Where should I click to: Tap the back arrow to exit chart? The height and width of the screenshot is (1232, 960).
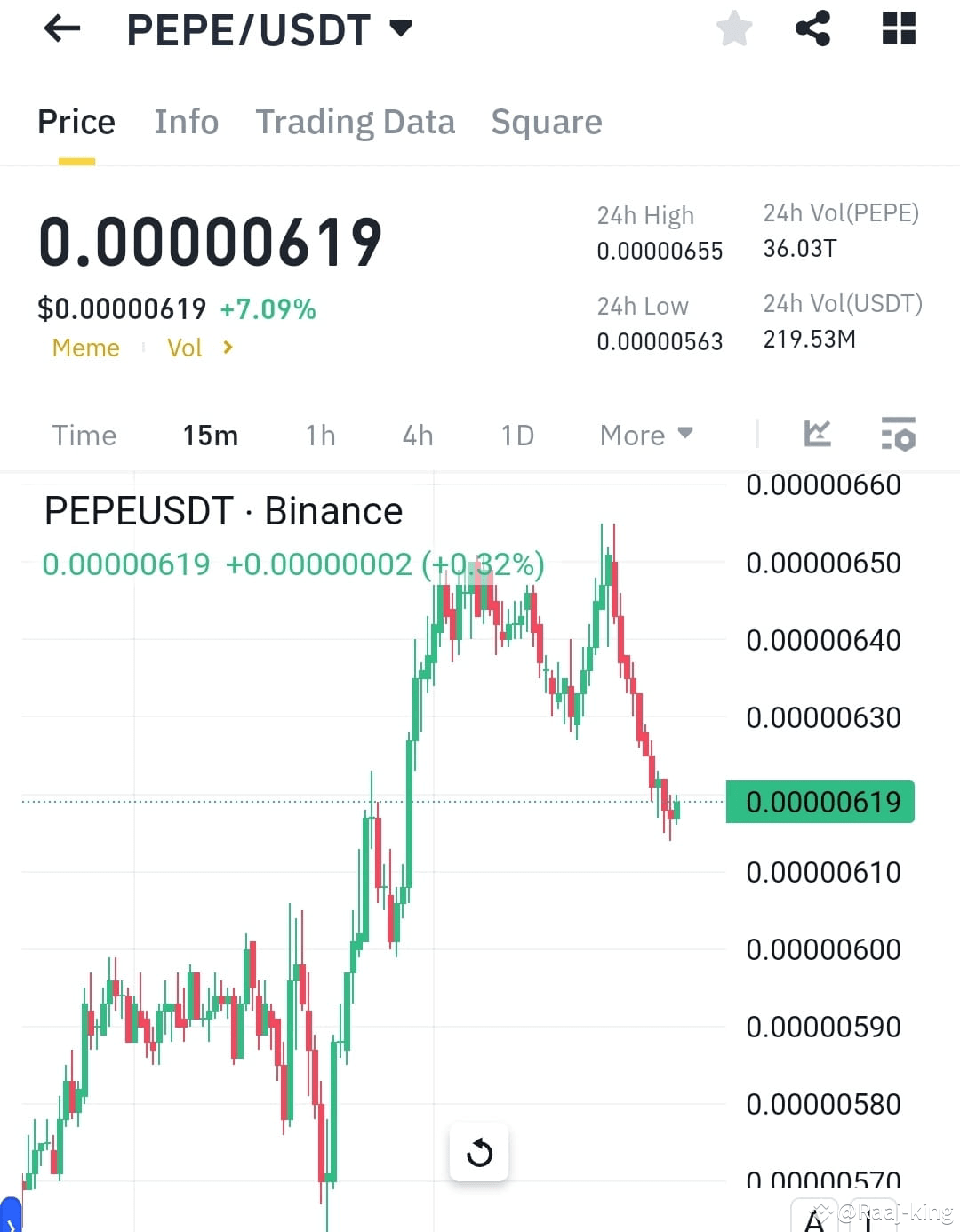[60, 28]
